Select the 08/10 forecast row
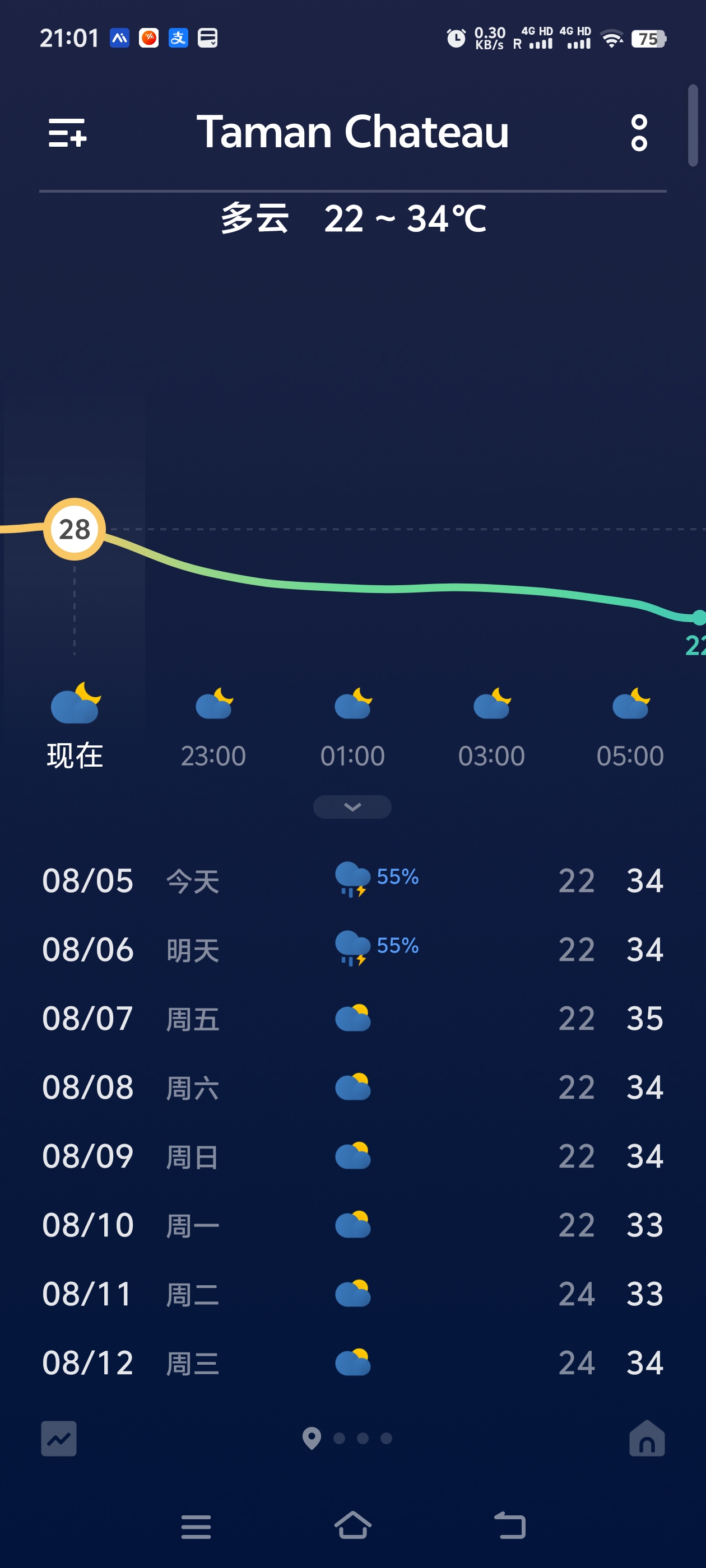 click(x=352, y=1225)
